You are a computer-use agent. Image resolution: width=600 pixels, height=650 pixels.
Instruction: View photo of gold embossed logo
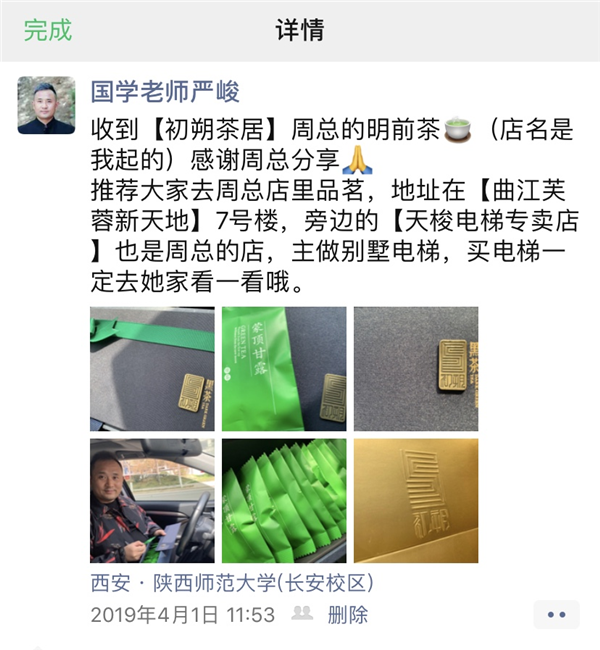[x=415, y=500]
